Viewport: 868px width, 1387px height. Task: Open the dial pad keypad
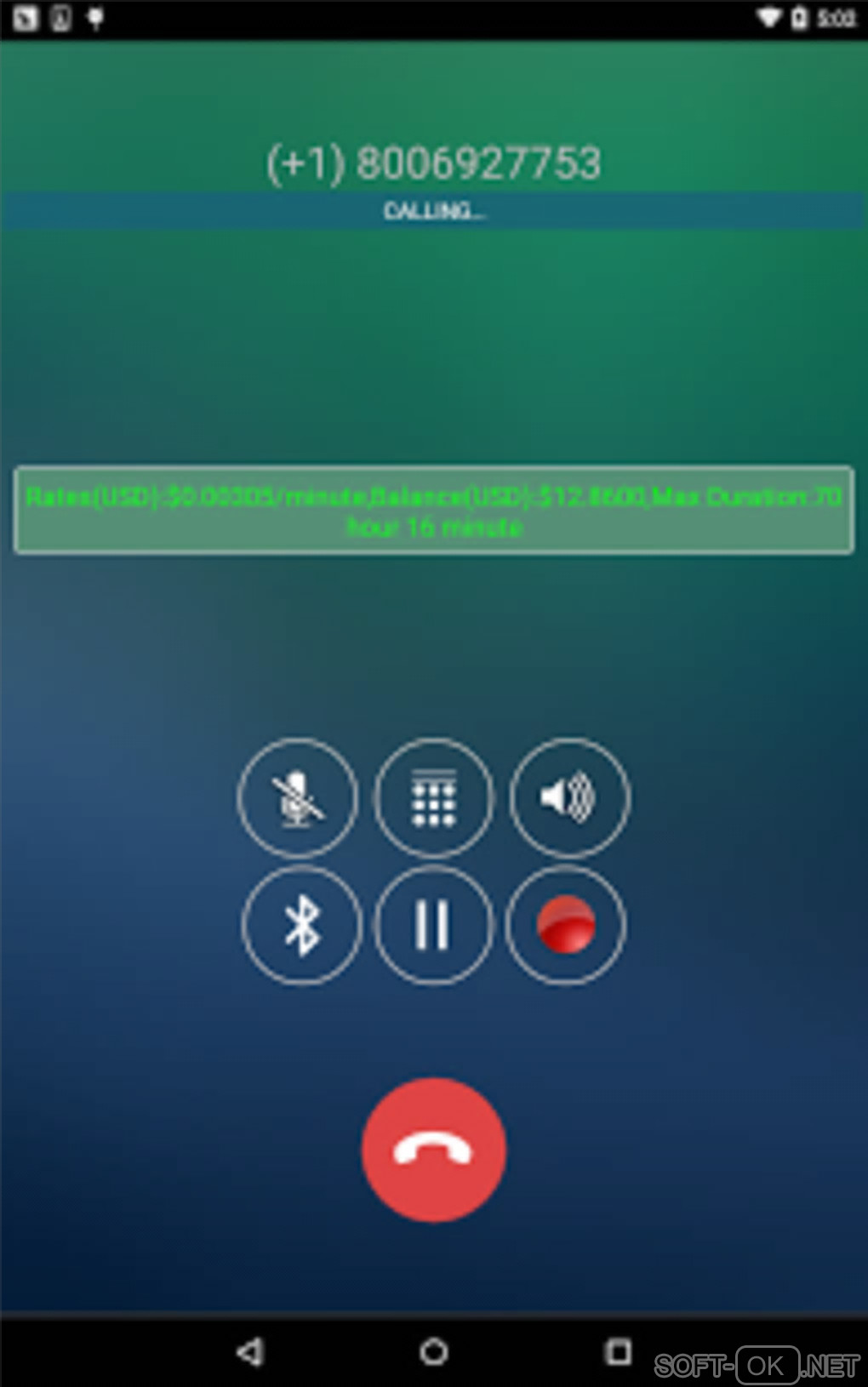click(x=434, y=797)
